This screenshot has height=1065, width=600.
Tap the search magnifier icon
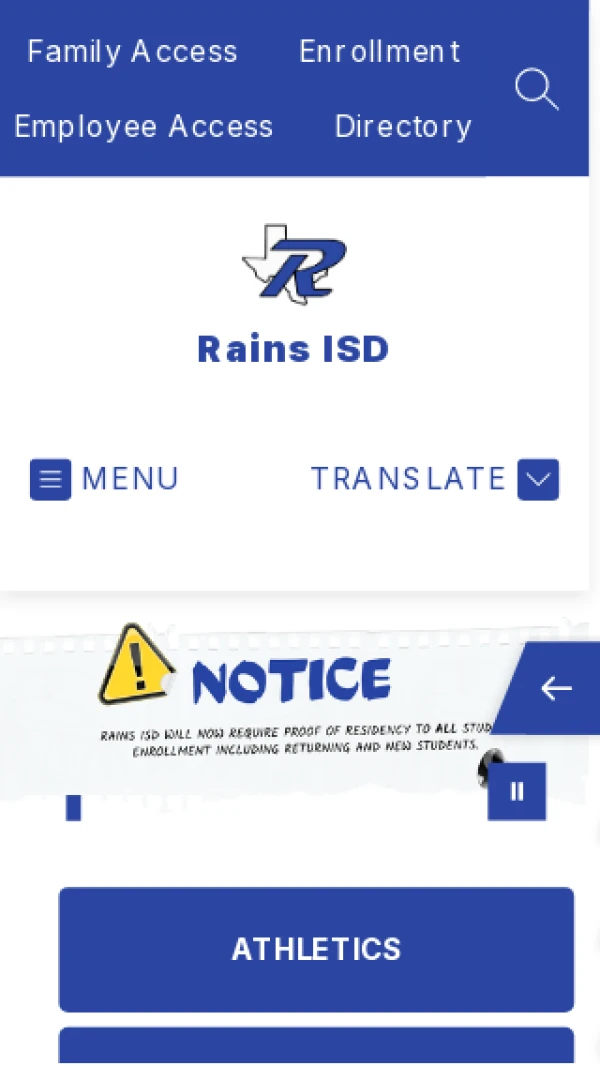click(536, 89)
